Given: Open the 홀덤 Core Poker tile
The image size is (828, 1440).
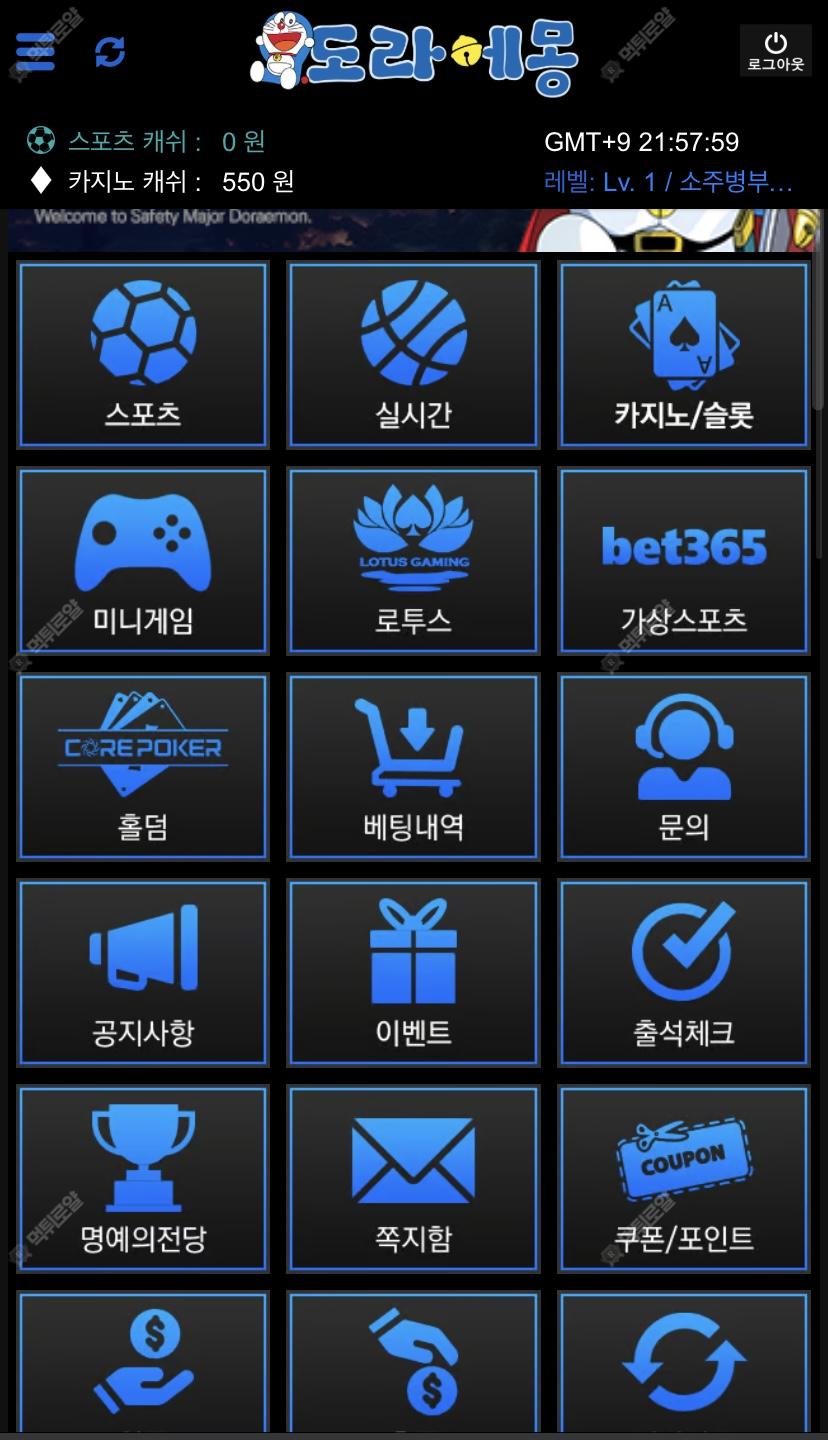Looking at the screenshot, I should click(x=143, y=767).
